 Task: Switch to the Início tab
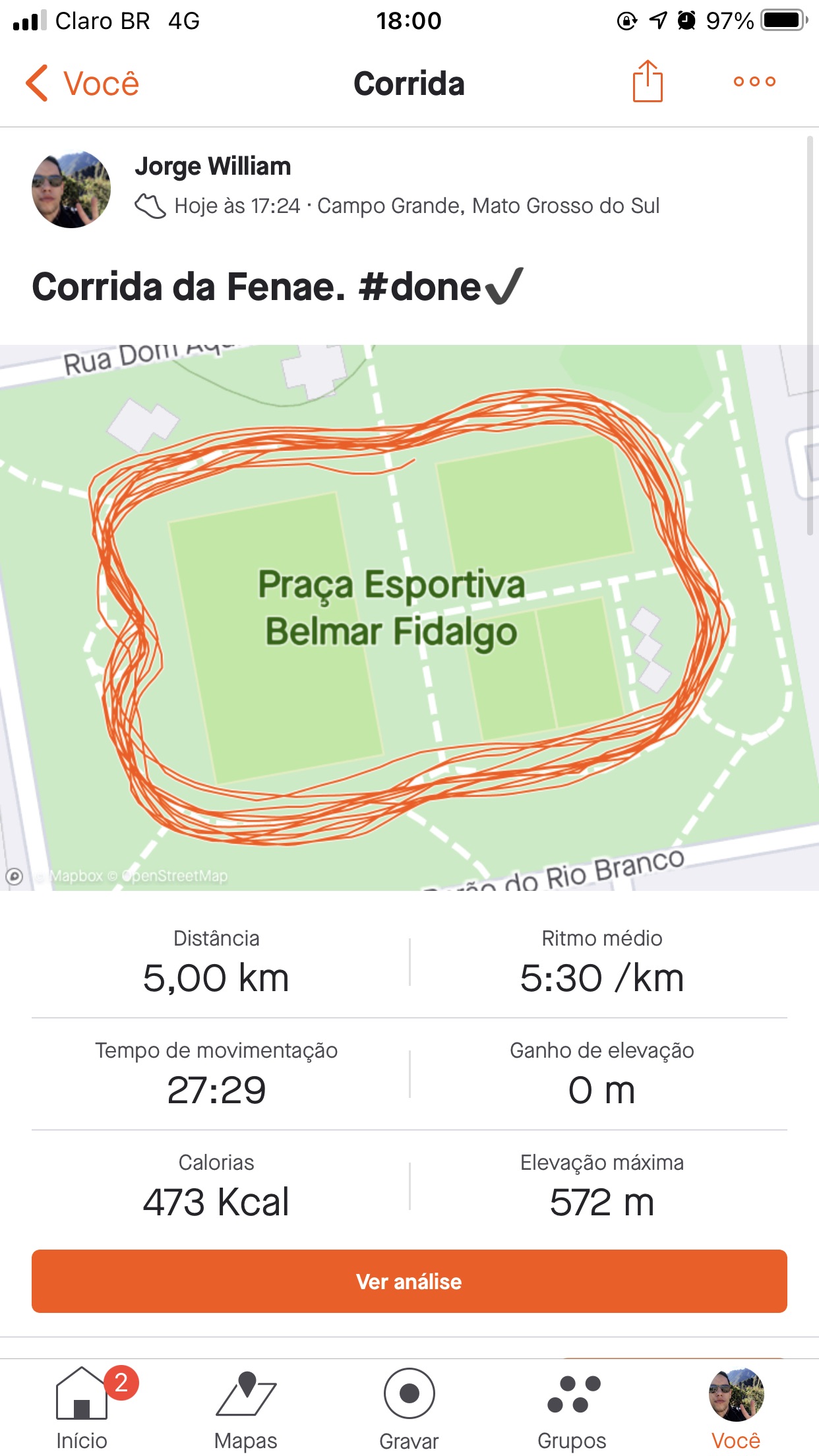(82, 1408)
